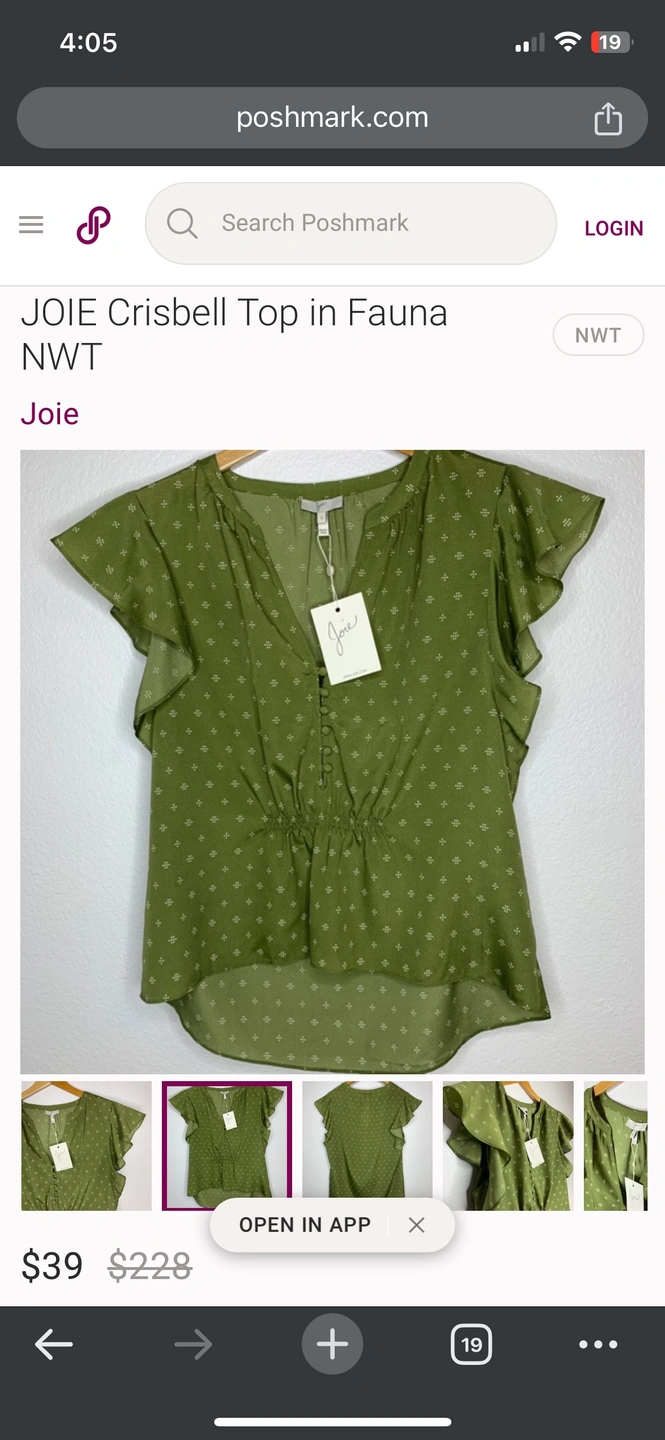Image resolution: width=665 pixels, height=1440 pixels.
Task: Add a new browser tab
Action: click(x=332, y=1344)
